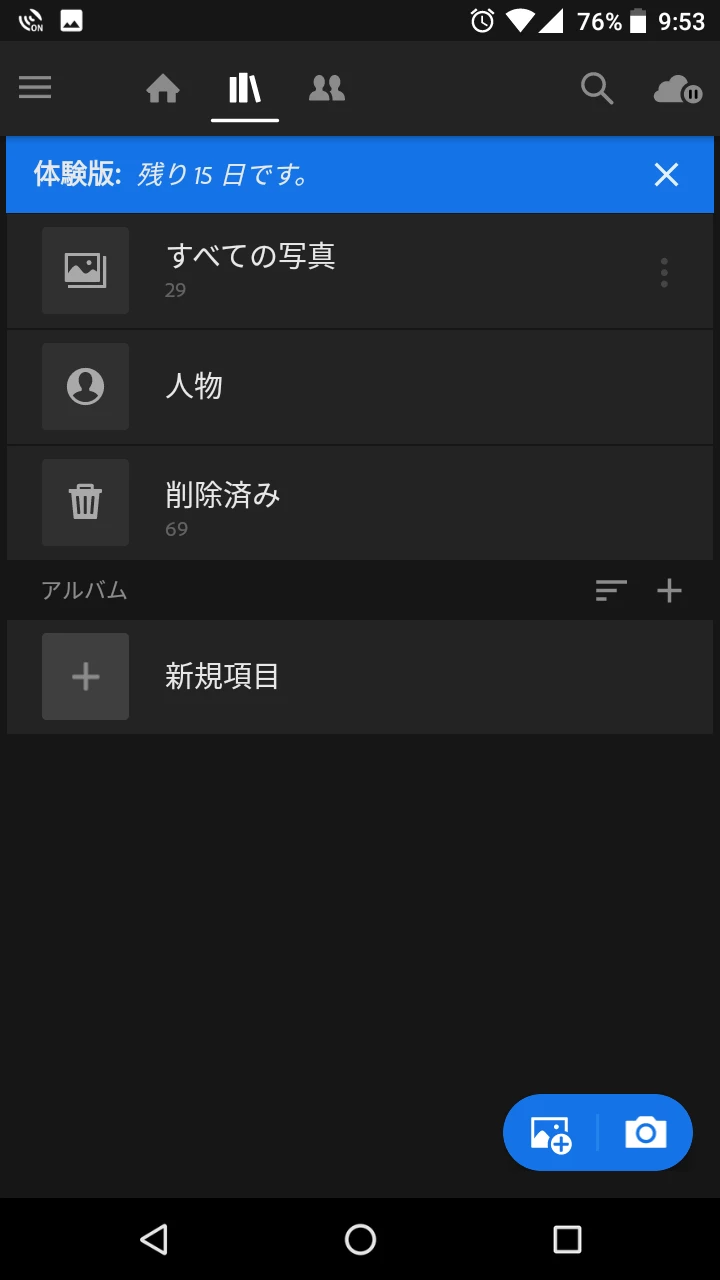Open overflow menu for すべての写真
720x1280 pixels.
[x=664, y=272]
